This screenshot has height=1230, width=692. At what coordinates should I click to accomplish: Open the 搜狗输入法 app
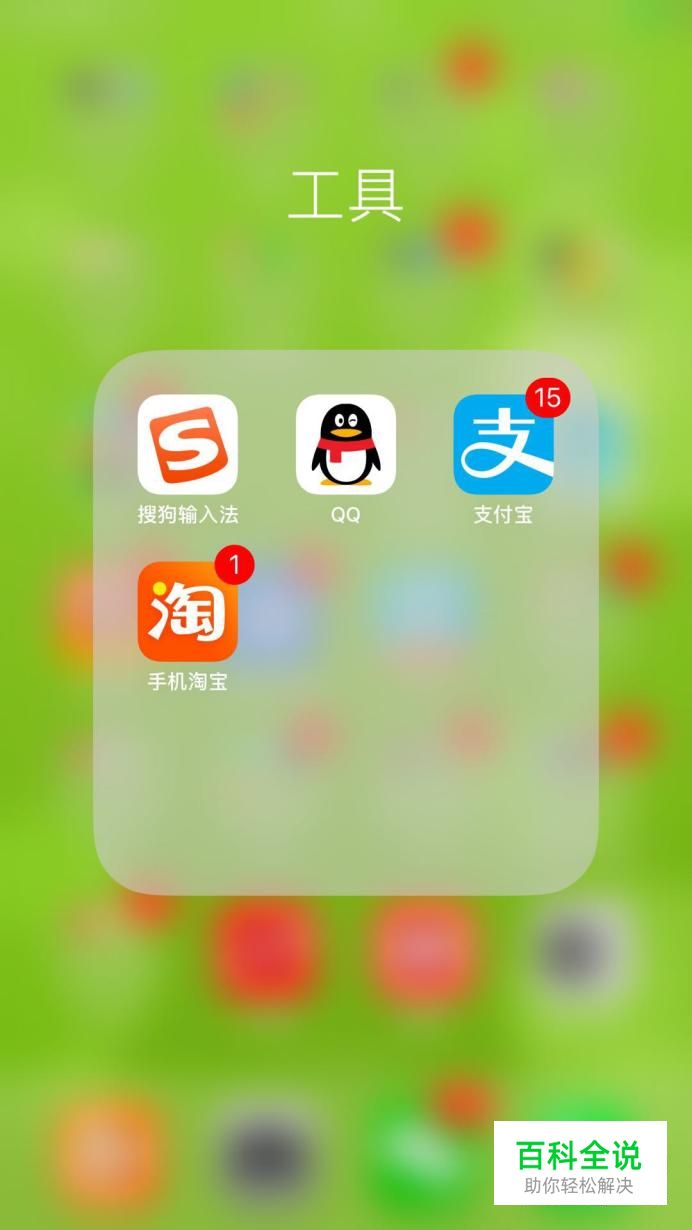pyautogui.click(x=188, y=445)
